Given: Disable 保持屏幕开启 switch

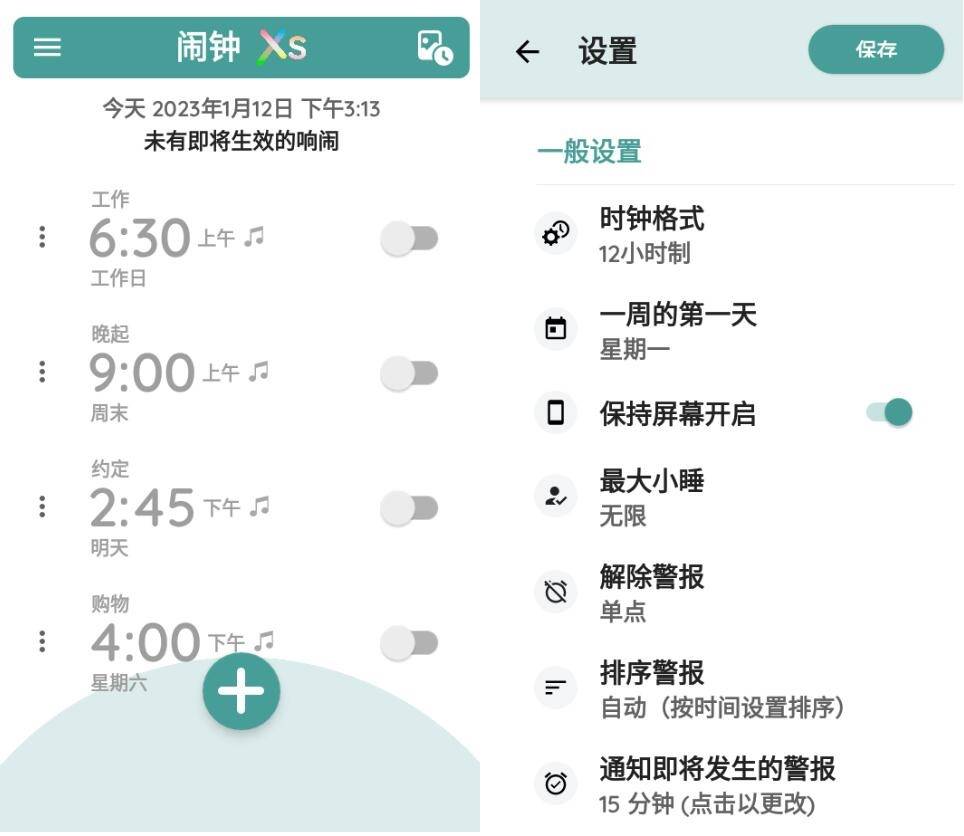Looking at the screenshot, I should point(890,412).
